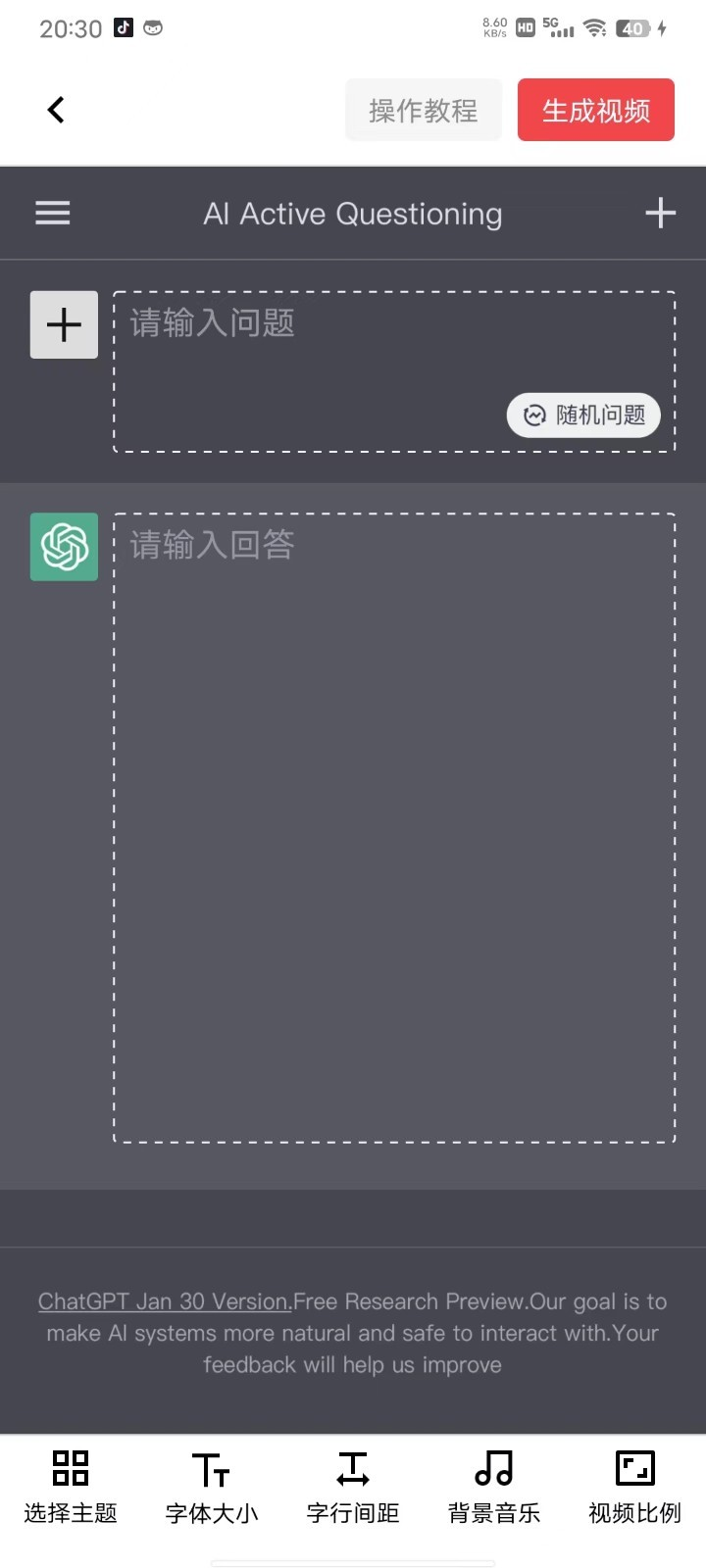Go back using the top-left arrow

[x=56, y=110]
